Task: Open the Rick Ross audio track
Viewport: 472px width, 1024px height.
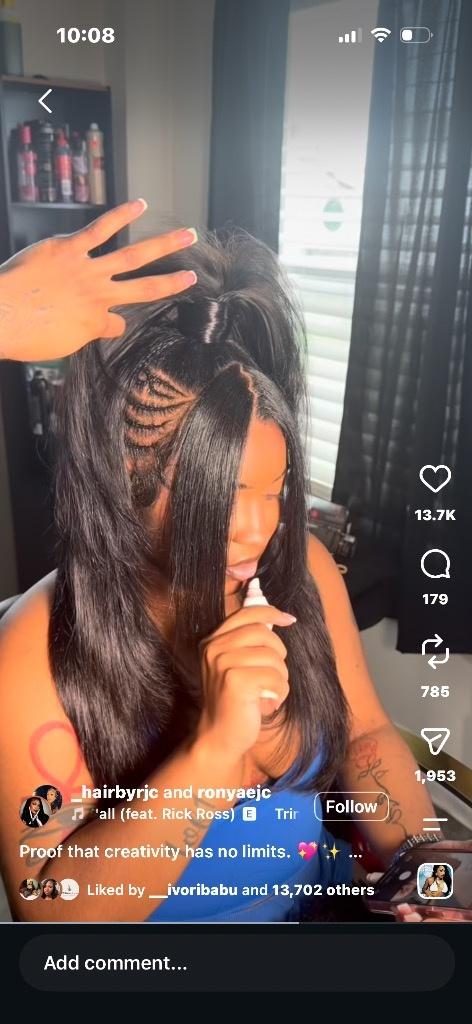Action: pos(164,814)
